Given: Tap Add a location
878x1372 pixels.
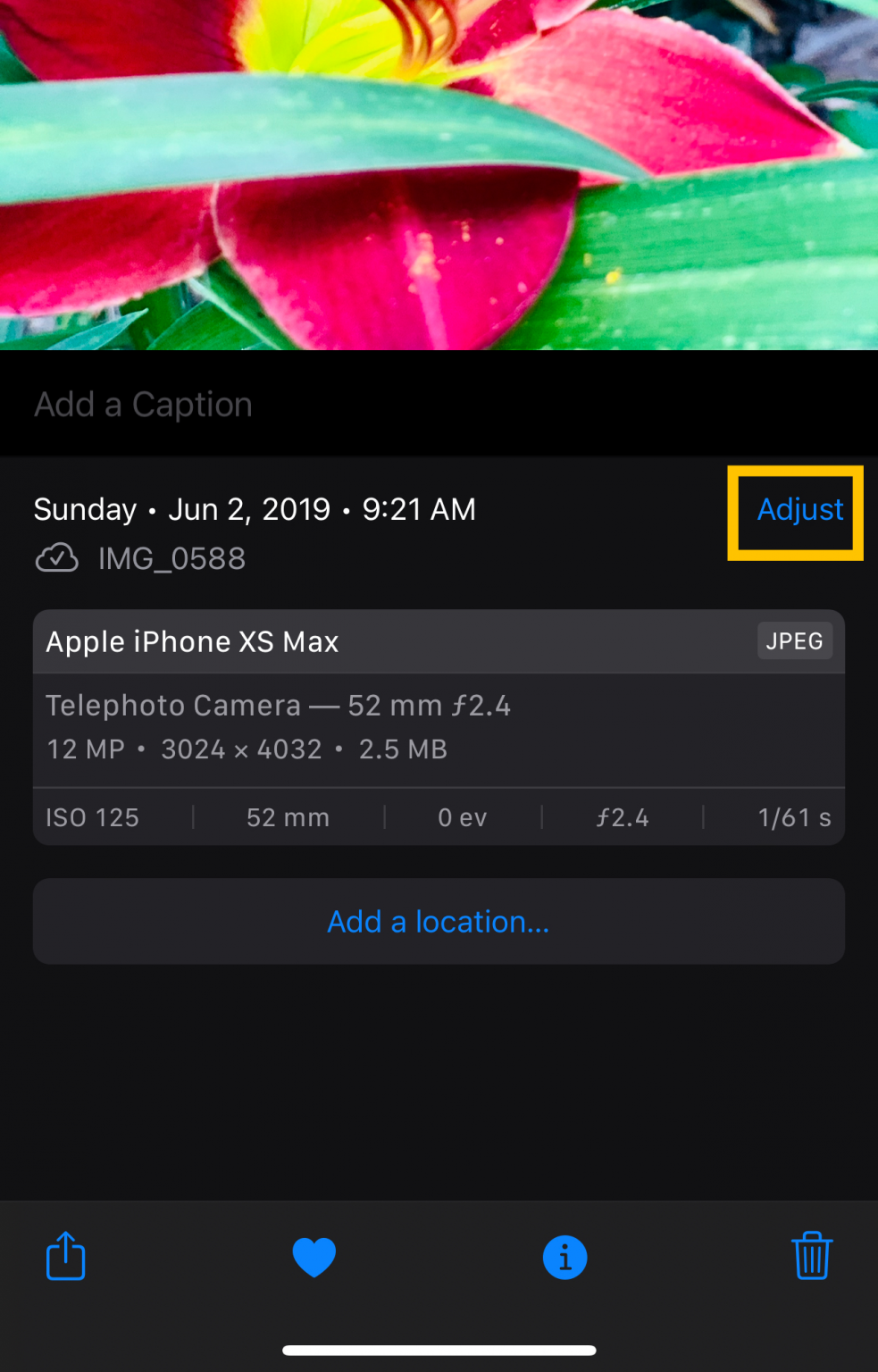Looking at the screenshot, I should click(439, 921).
